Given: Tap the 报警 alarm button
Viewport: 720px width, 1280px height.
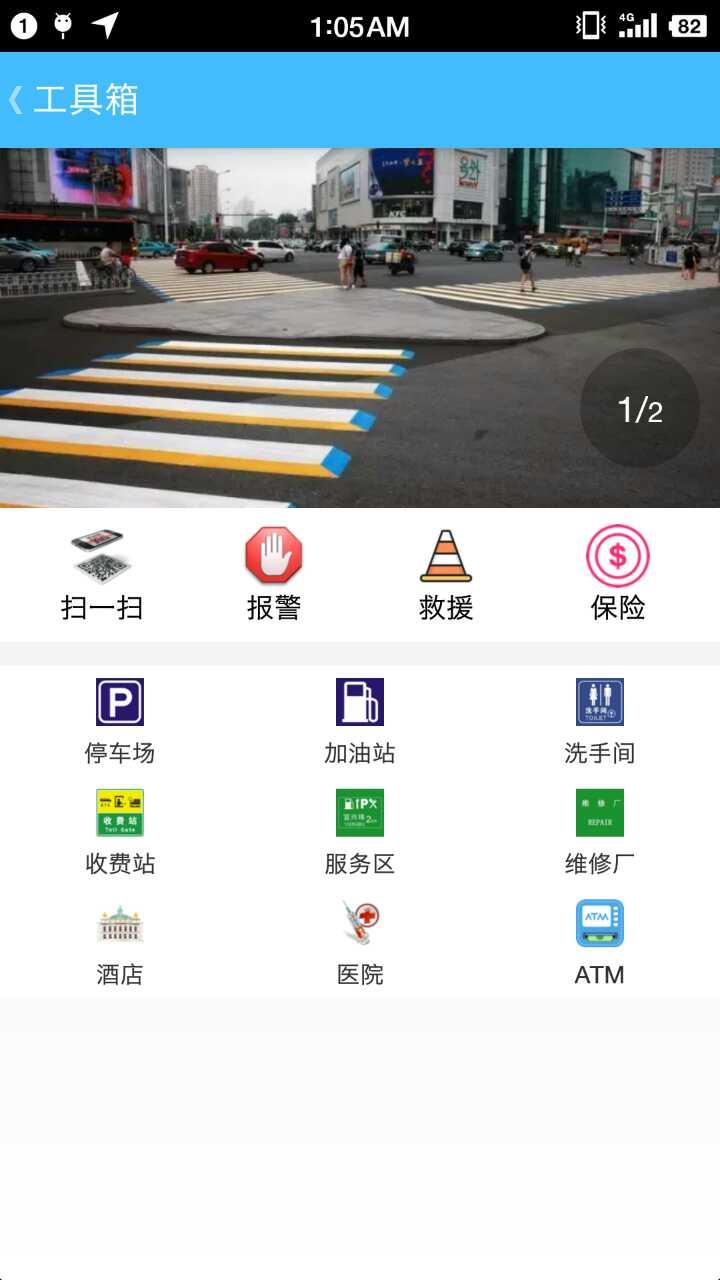Looking at the screenshot, I should tap(274, 576).
